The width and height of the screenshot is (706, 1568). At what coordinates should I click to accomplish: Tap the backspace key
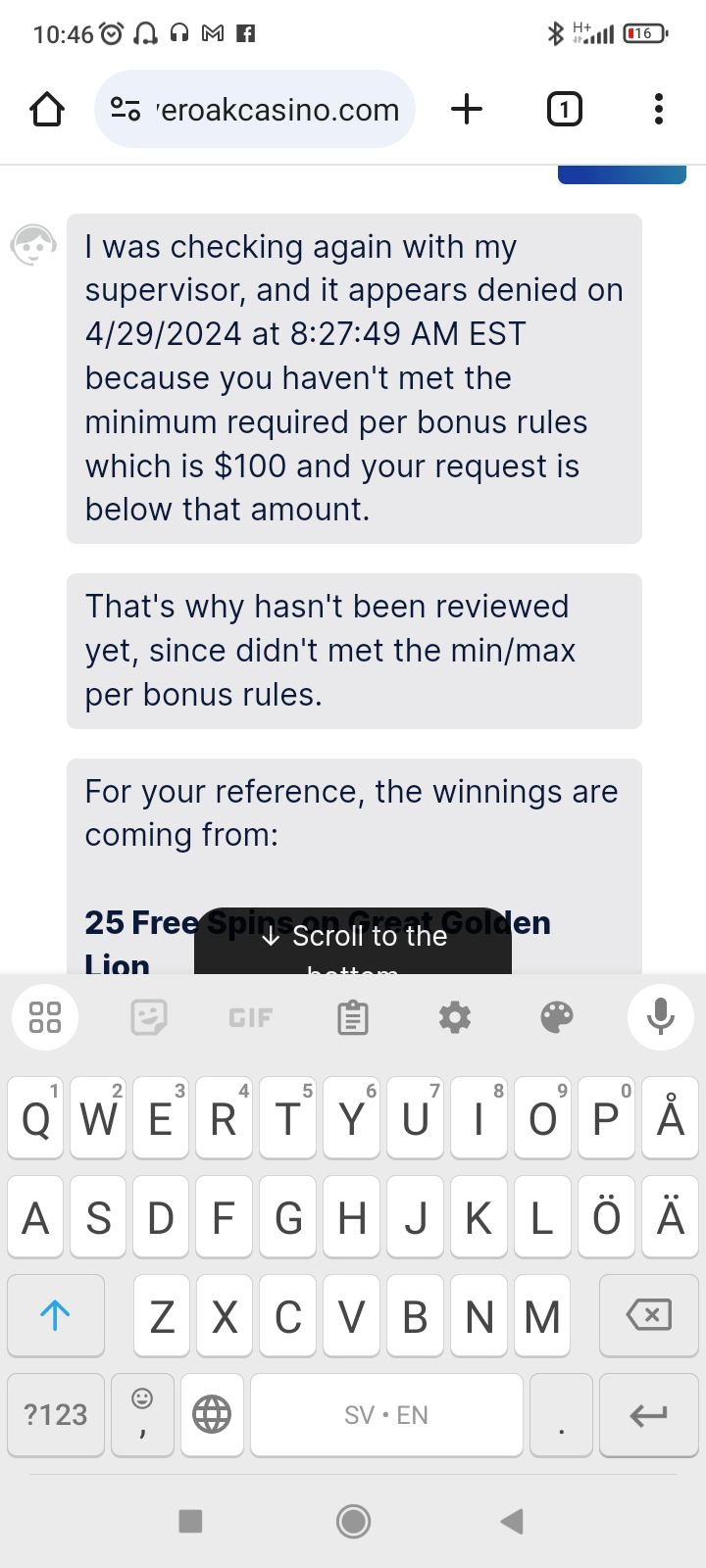648,1315
